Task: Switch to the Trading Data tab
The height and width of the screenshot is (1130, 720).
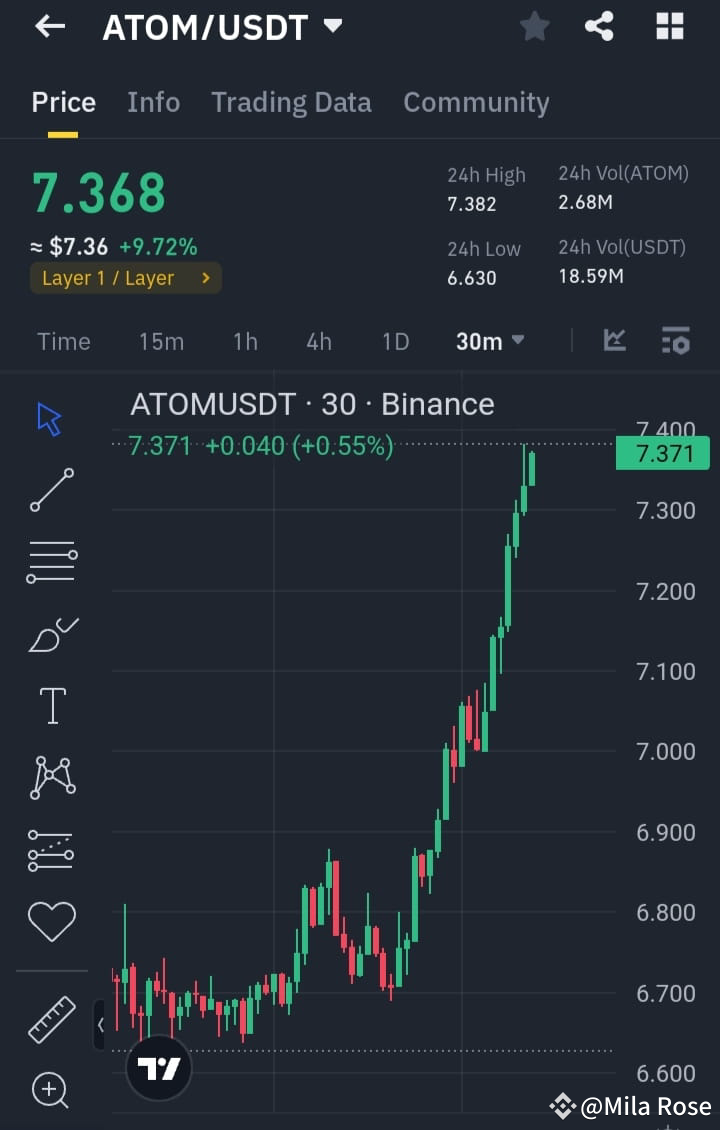Action: pos(291,102)
